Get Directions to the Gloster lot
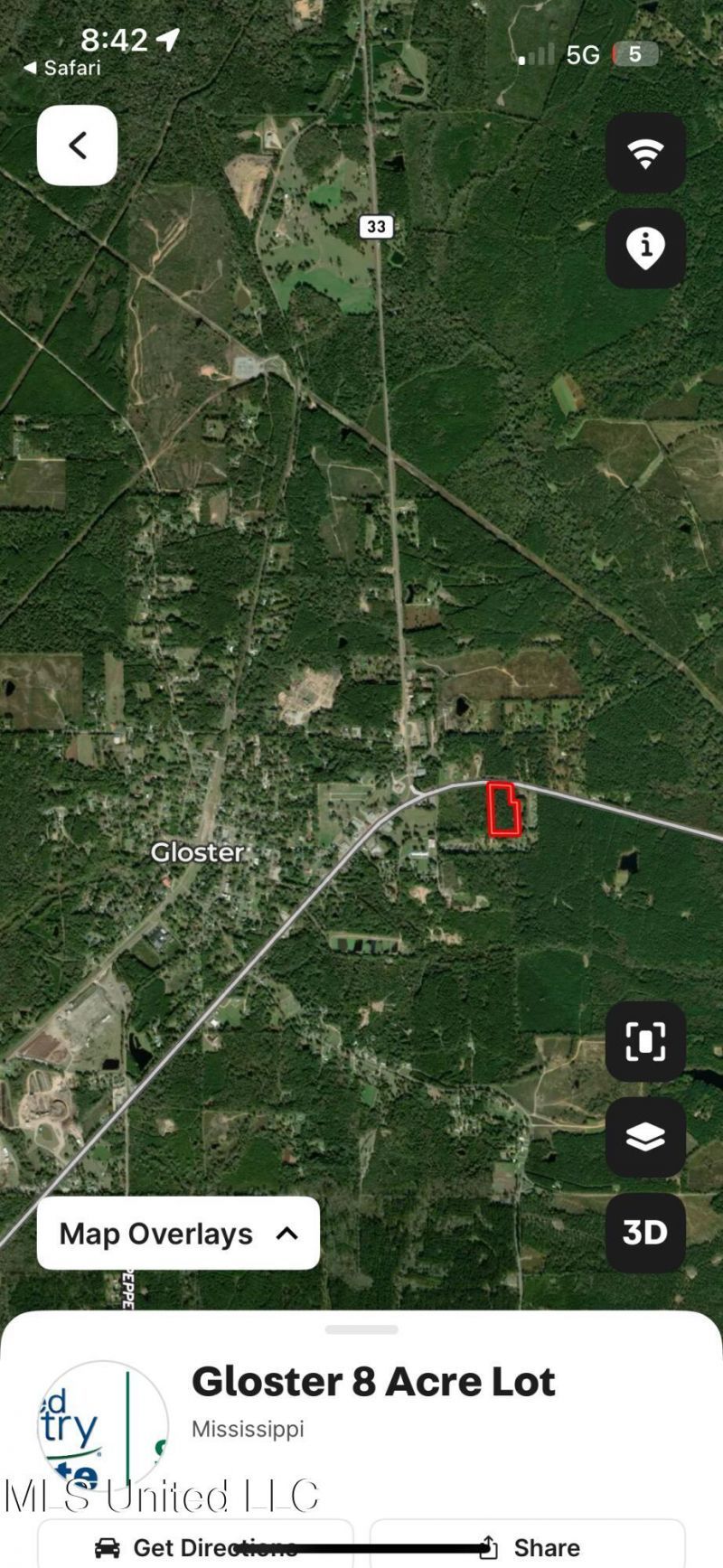This screenshot has width=723, height=1568. click(x=195, y=1547)
